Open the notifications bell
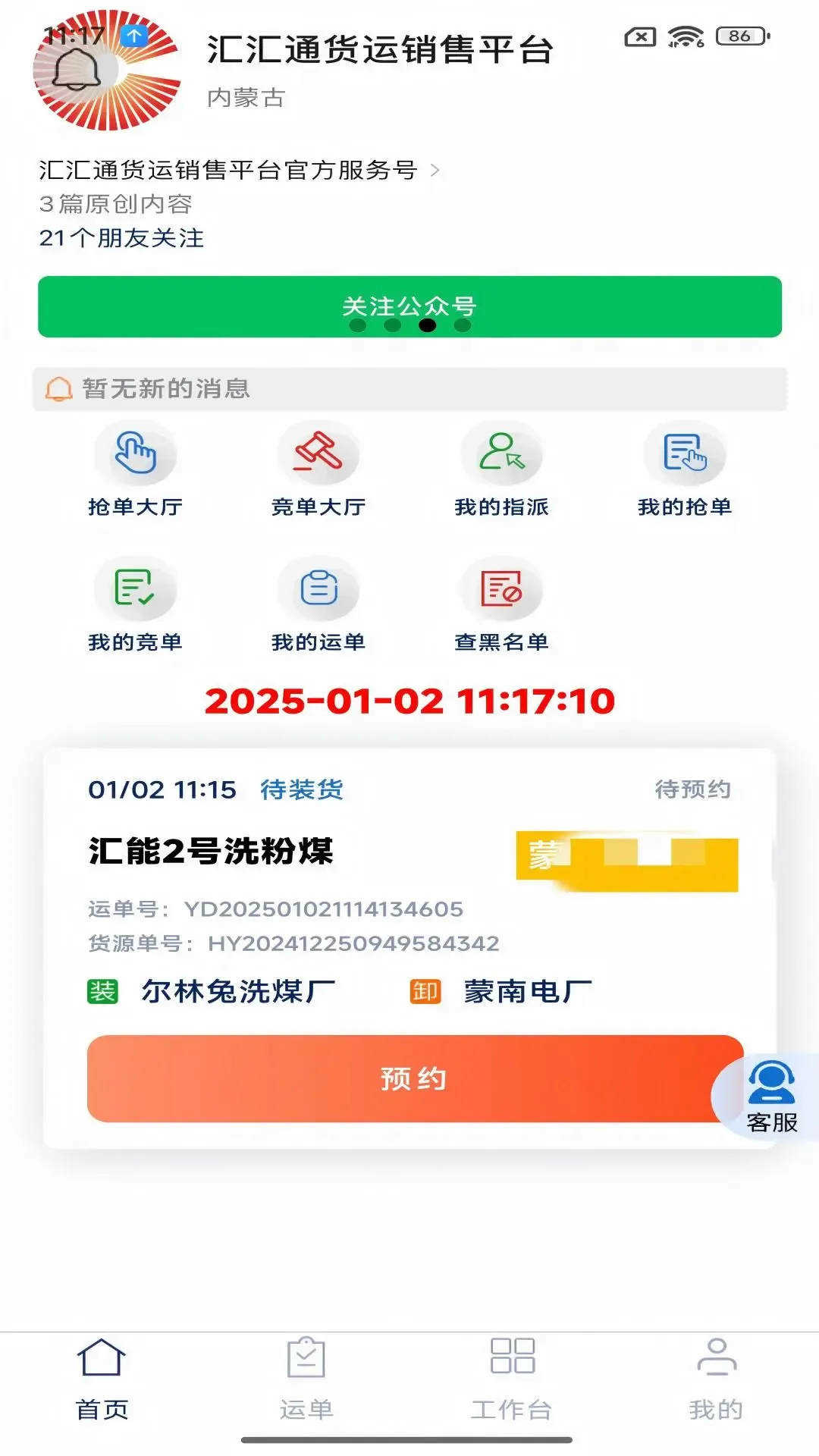 (77, 68)
